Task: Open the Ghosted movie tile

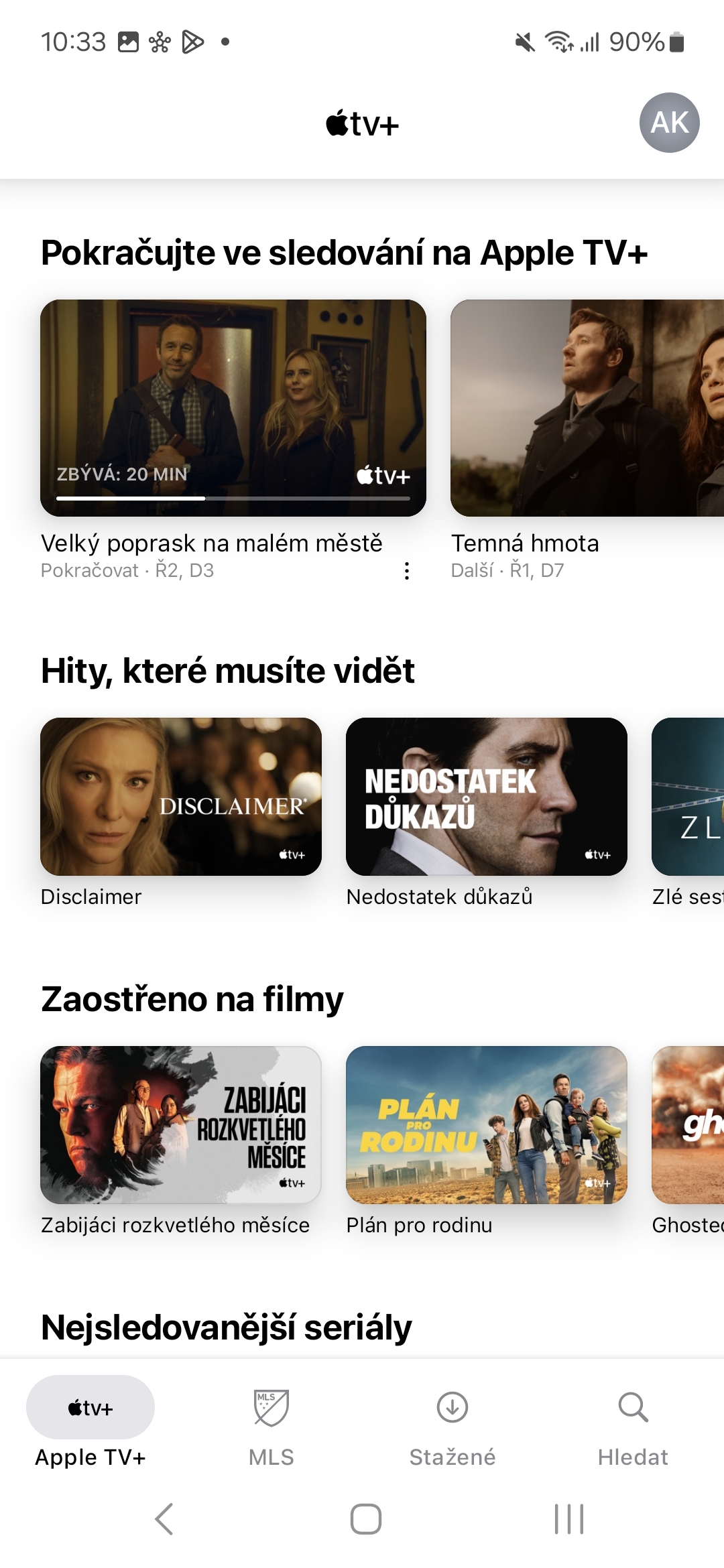Action: click(688, 1125)
